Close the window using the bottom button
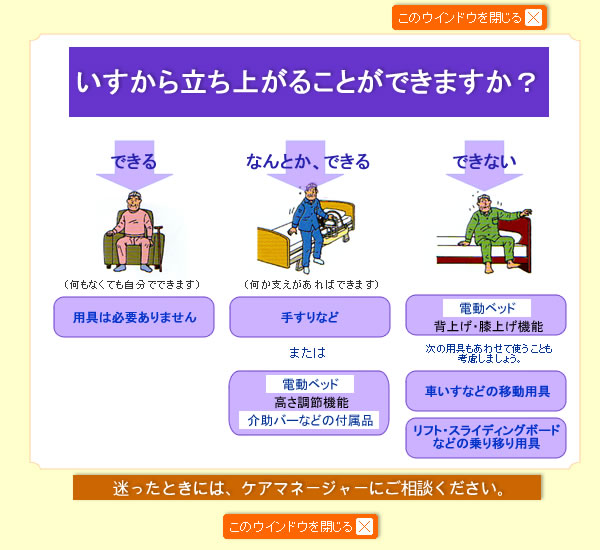This screenshot has height=550, width=600. tap(299, 526)
